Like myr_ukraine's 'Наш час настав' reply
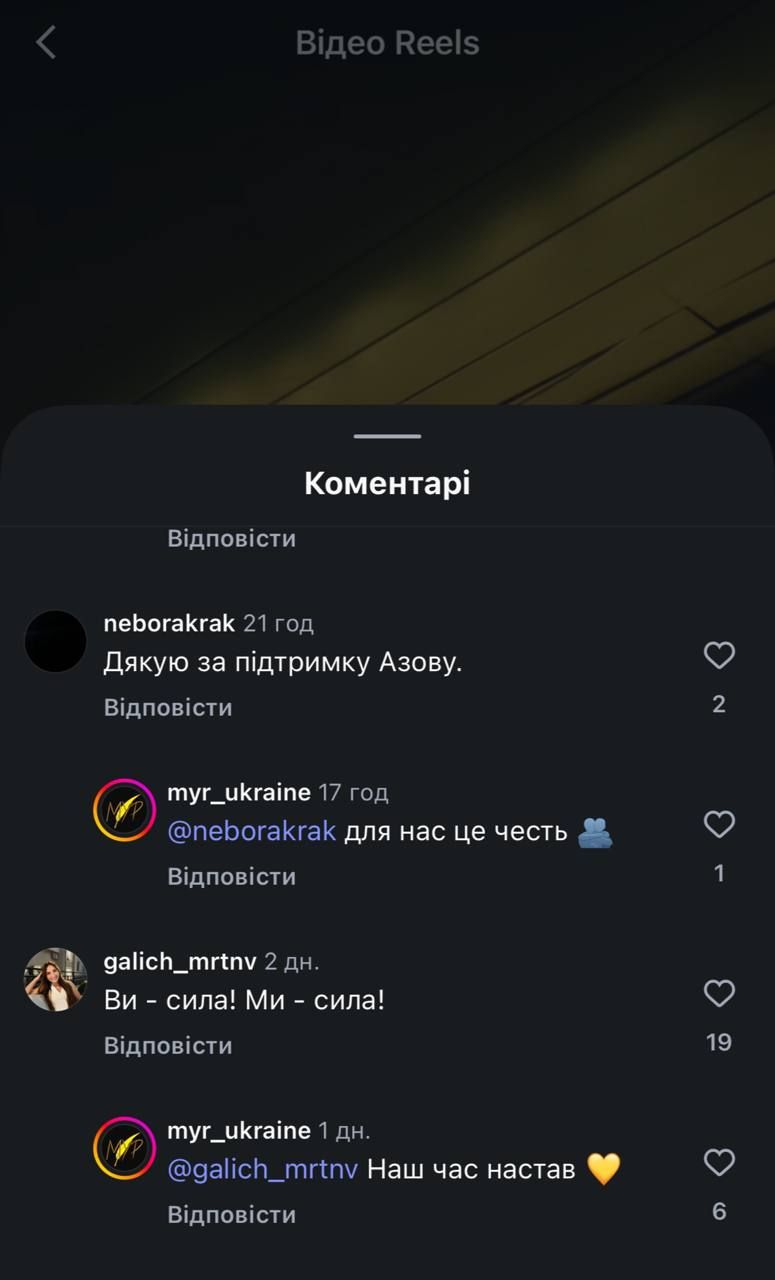This screenshot has width=775, height=1280. (719, 1163)
